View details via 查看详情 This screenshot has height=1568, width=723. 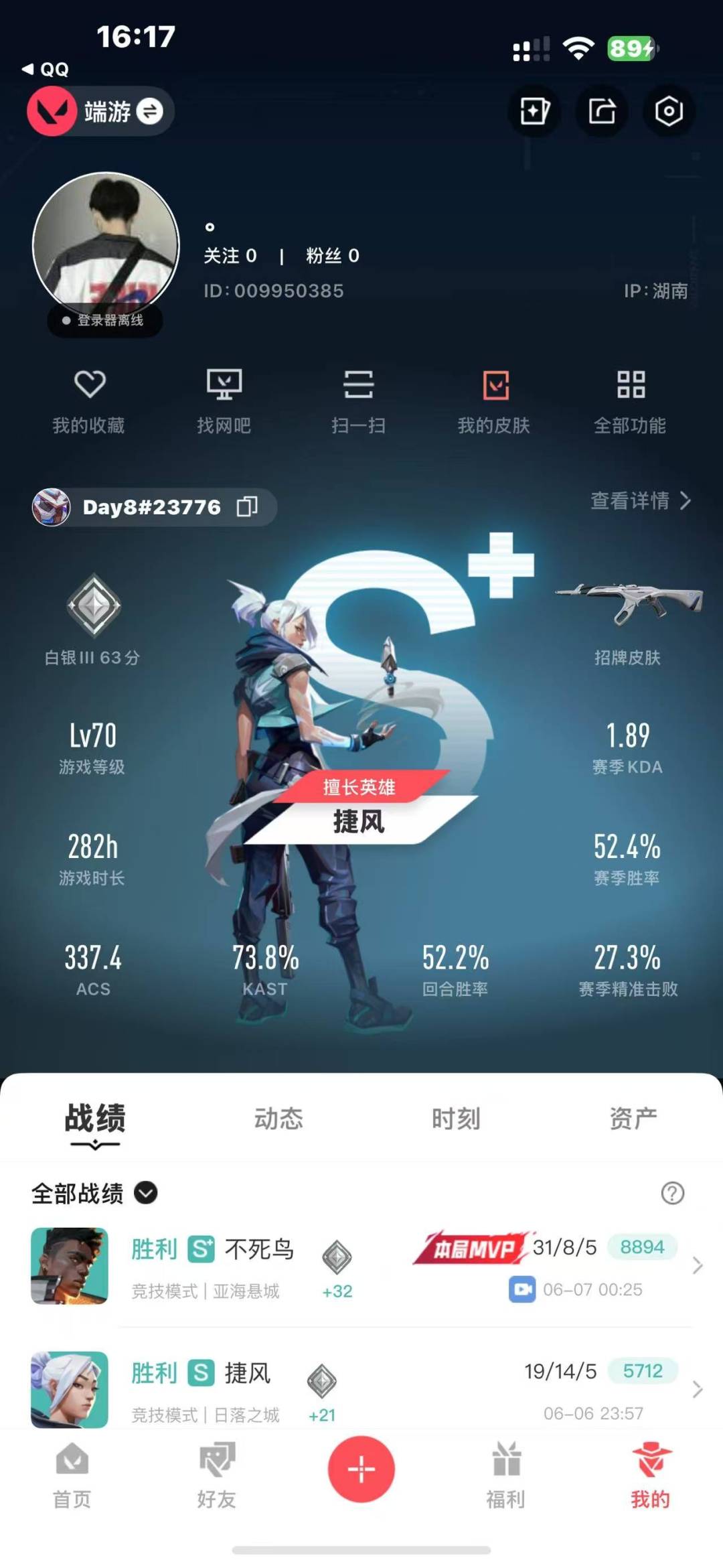[x=640, y=500]
